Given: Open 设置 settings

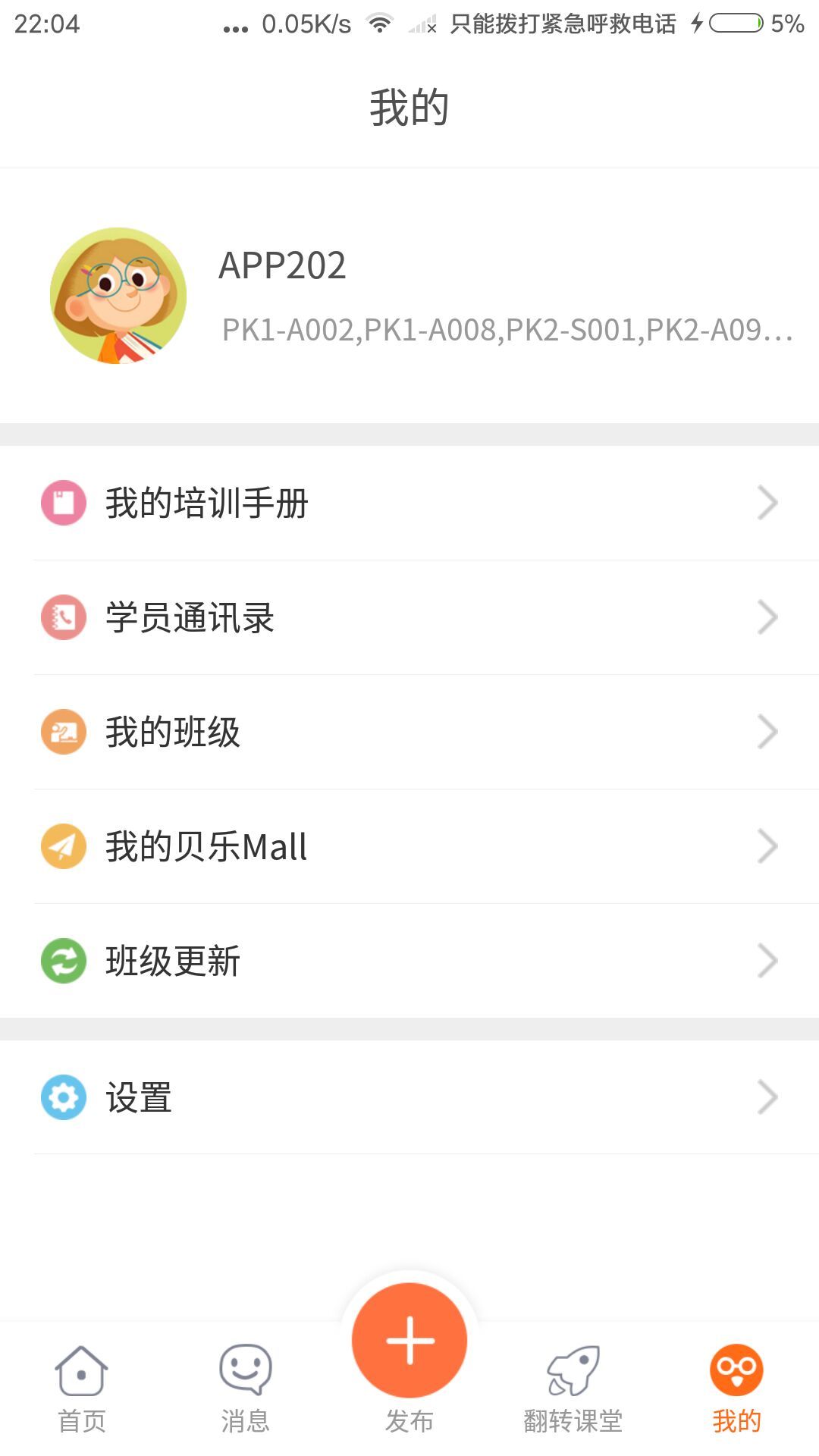Looking at the screenshot, I should pyautogui.click(x=409, y=1097).
